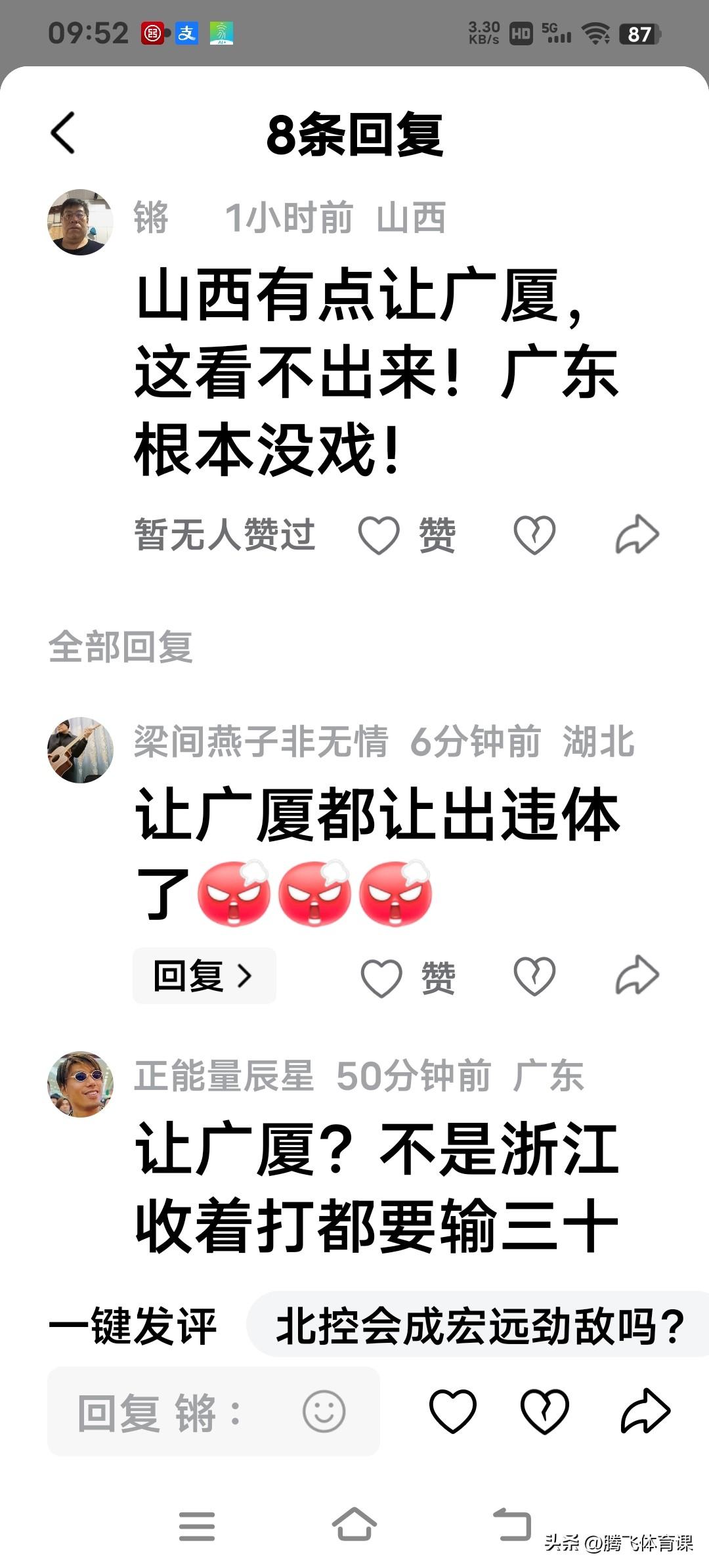Go back from the 8条回复 page
Screen dimensions: 709x1568
pos(64,133)
